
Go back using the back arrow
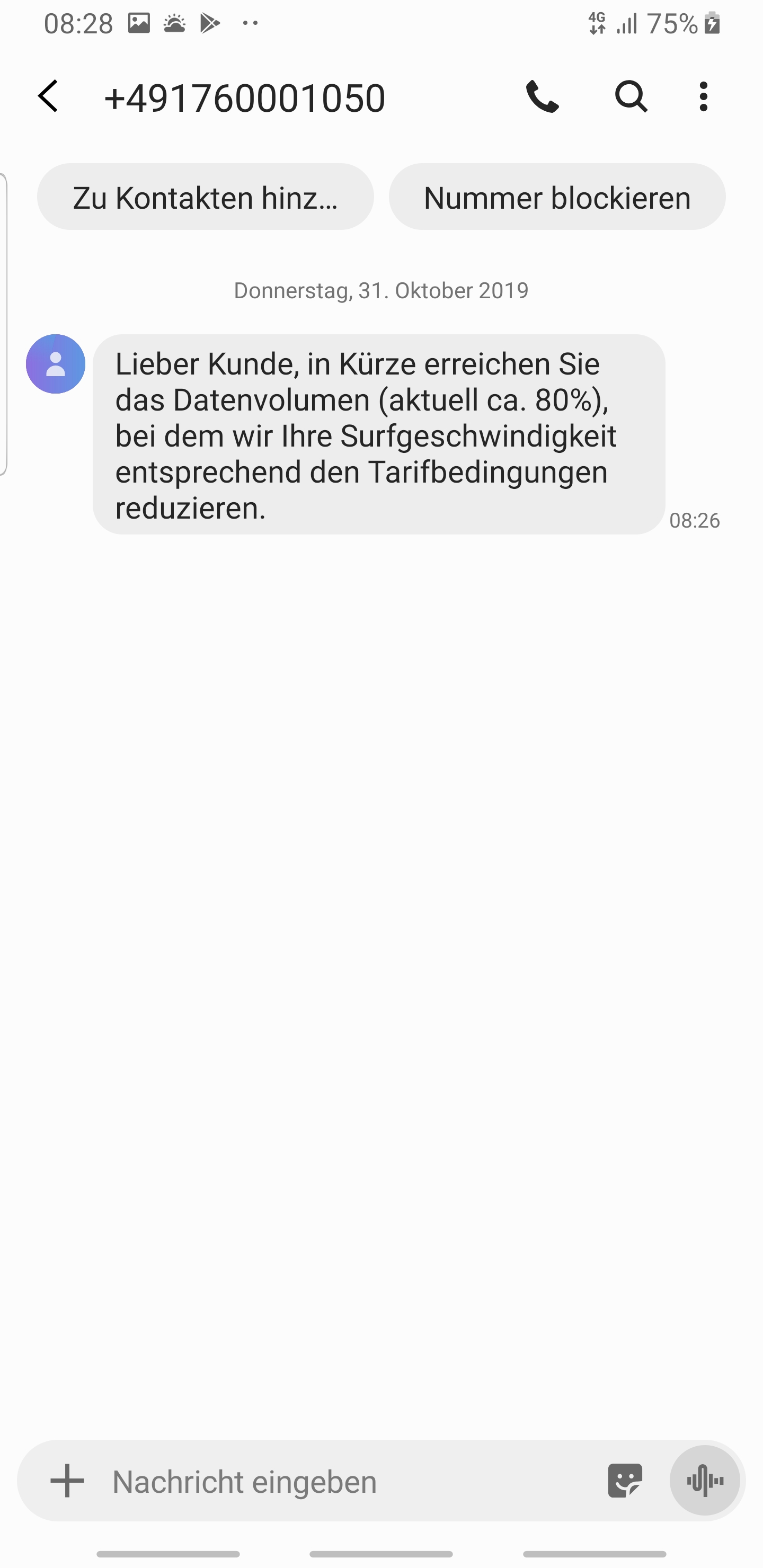49,97
